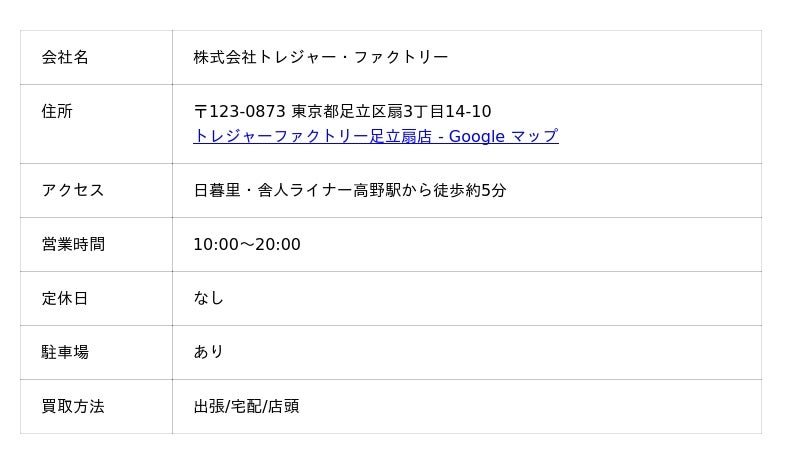Open the トレジャーファクトリー足立扇店 Google マップ link

click(375, 136)
